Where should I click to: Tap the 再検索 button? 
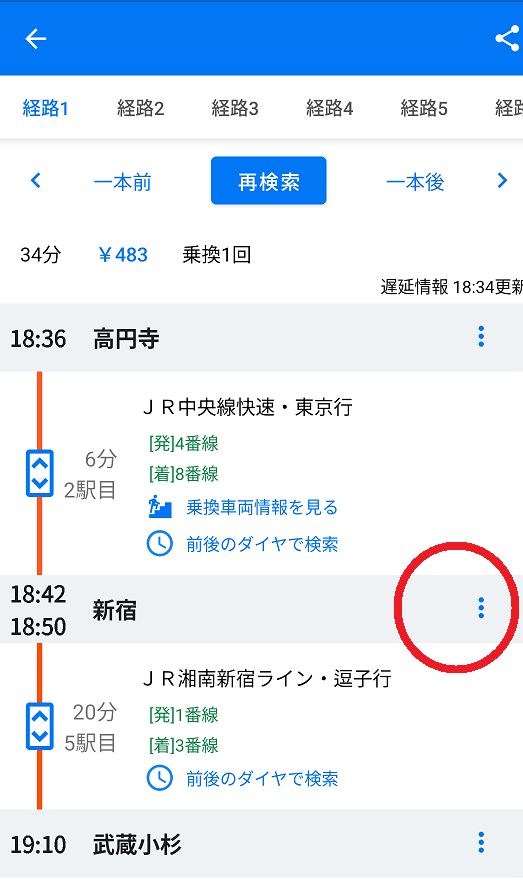(x=269, y=181)
